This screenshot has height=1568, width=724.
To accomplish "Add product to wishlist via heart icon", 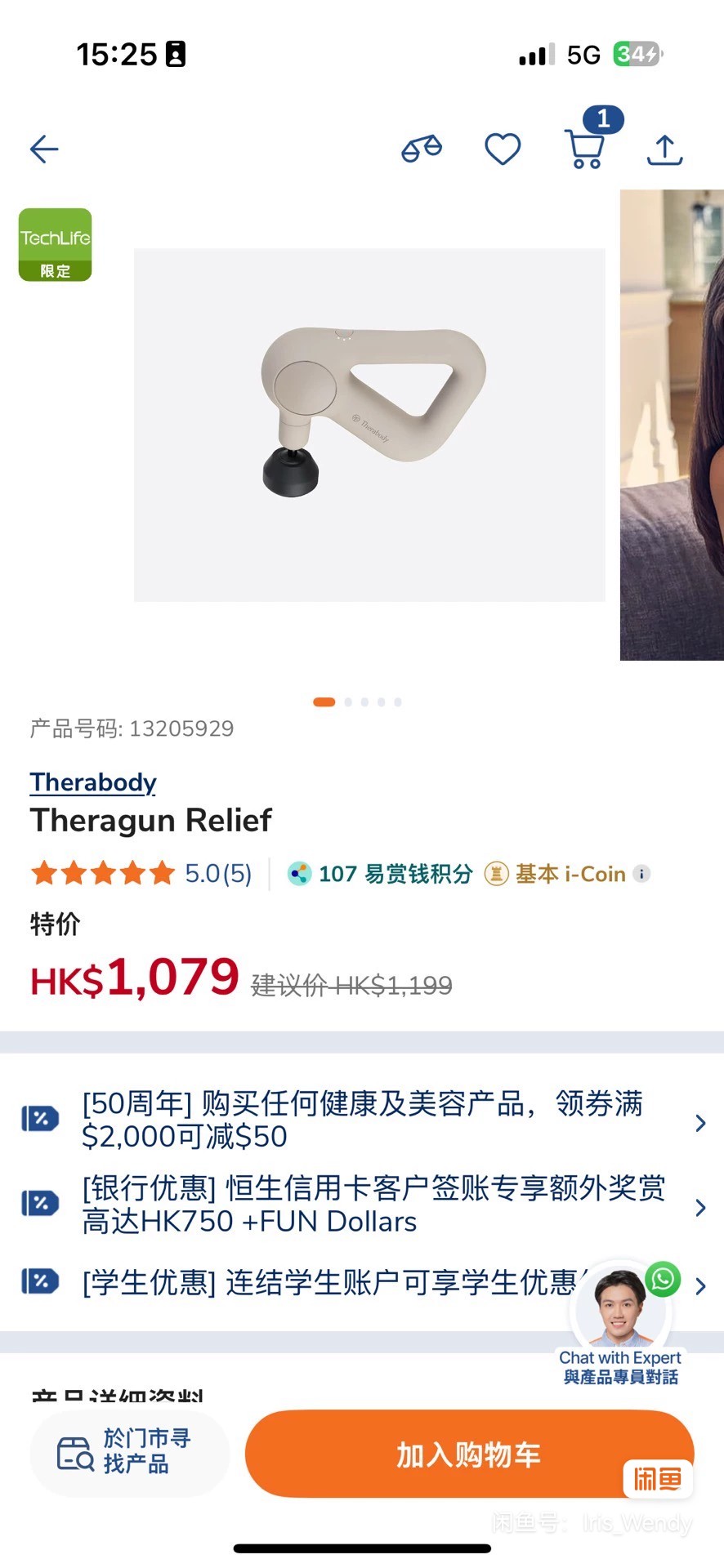I will 502,149.
